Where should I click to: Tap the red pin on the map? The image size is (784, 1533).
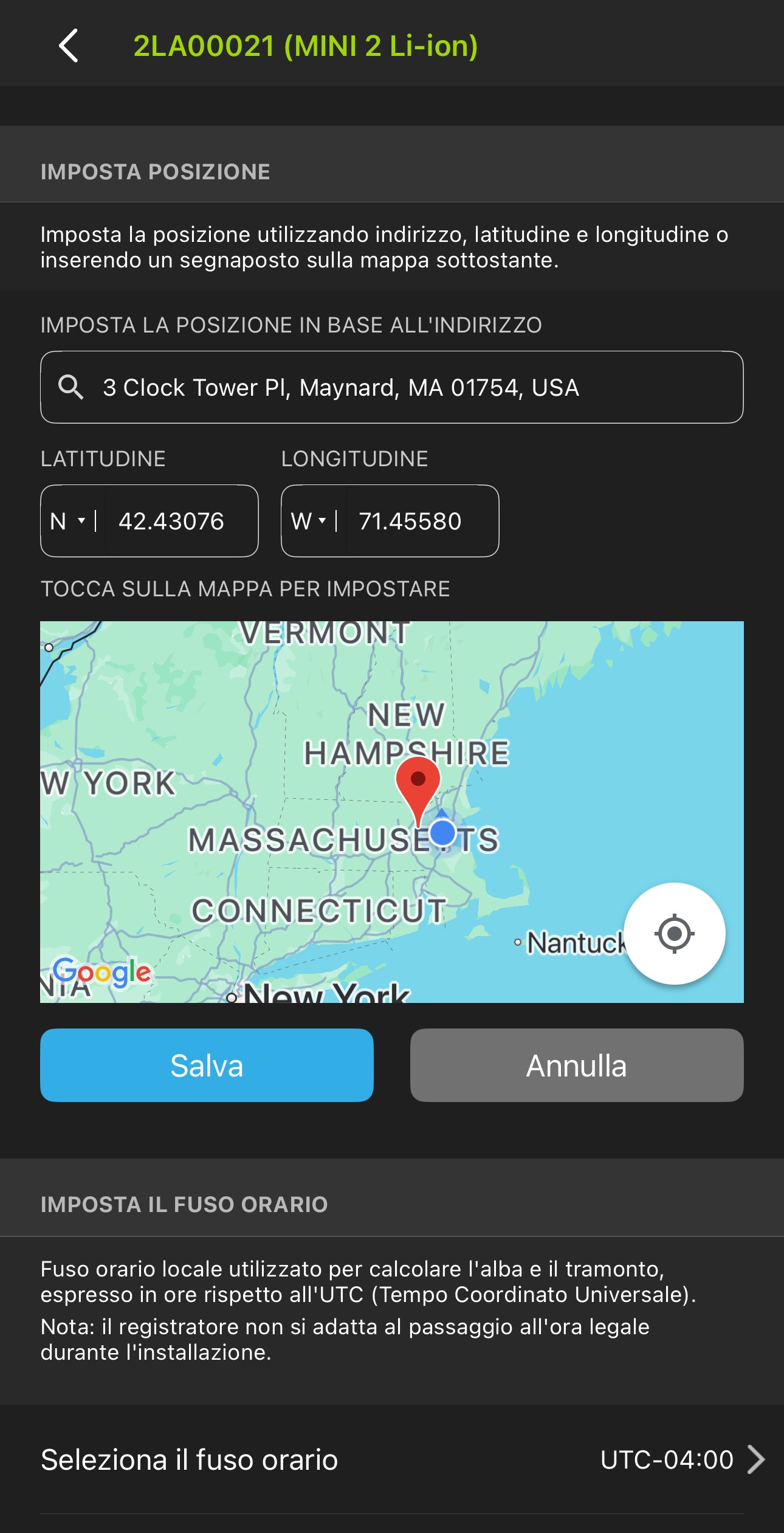418,782
